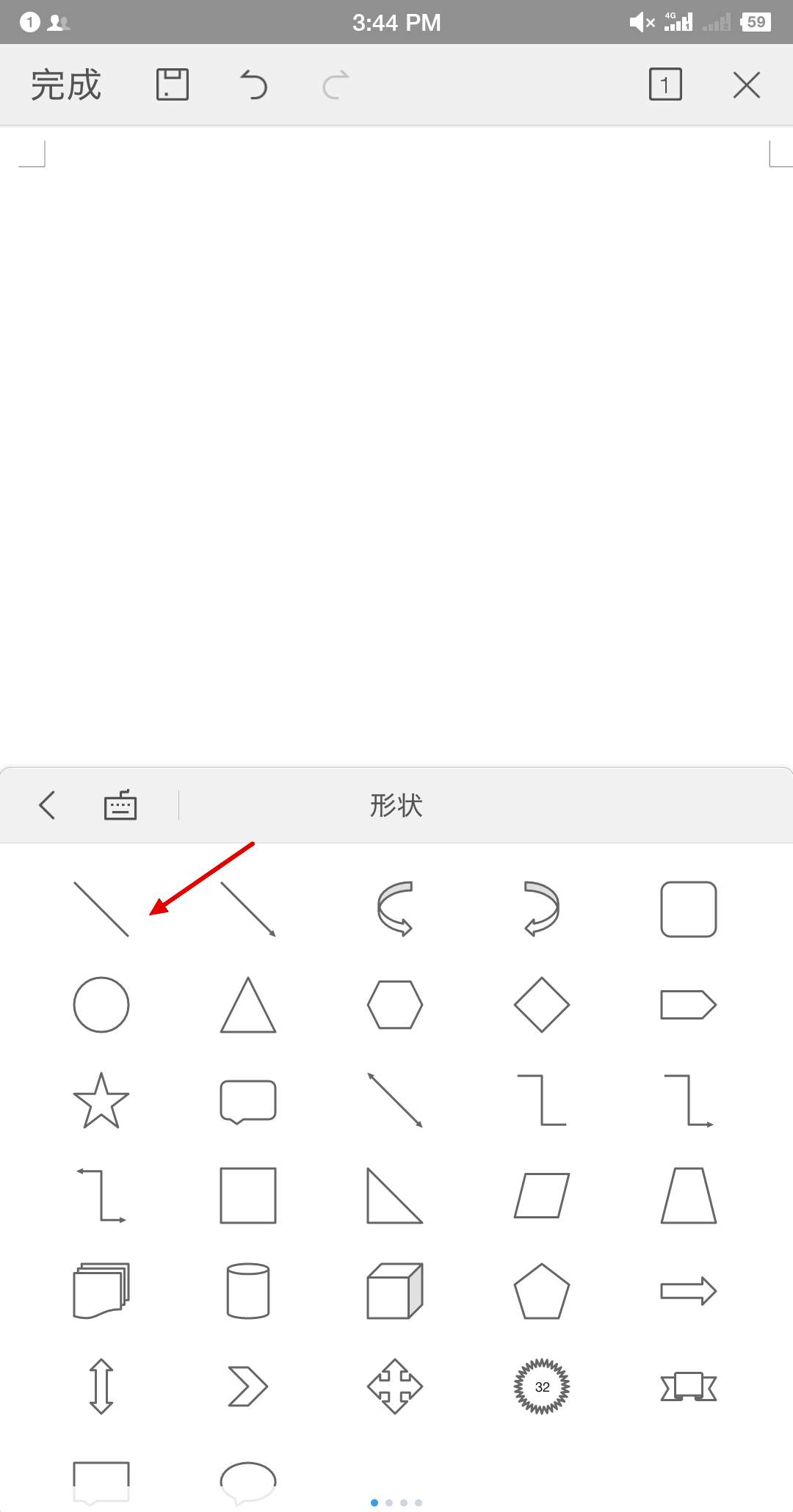Select the 32-point seal burst shape
Viewport: 793px width, 1512px height.
[x=542, y=1386]
